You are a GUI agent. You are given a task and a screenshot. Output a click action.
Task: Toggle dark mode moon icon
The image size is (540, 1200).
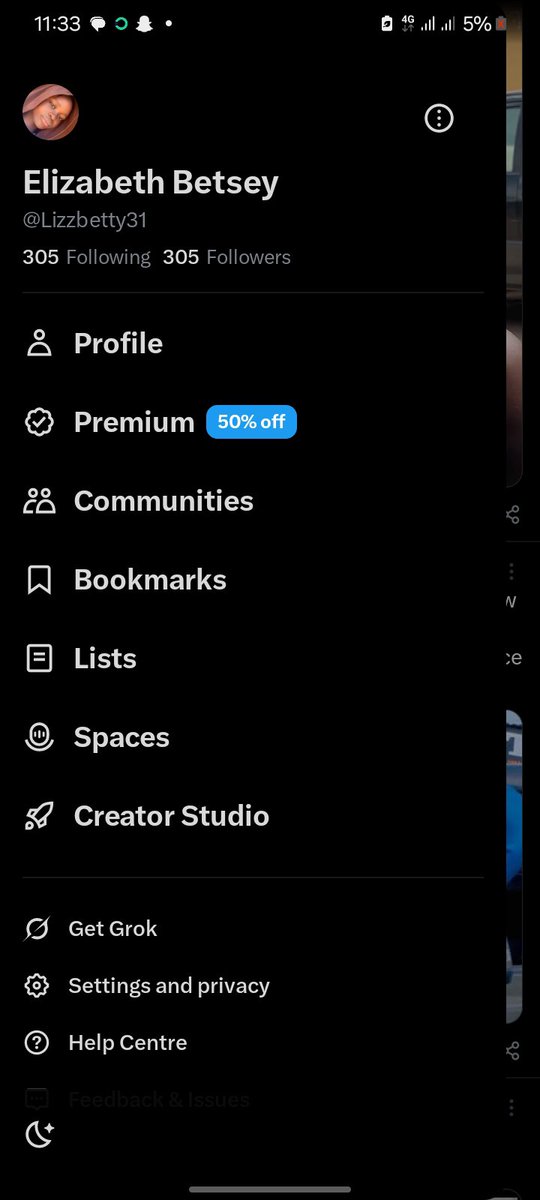39,1134
